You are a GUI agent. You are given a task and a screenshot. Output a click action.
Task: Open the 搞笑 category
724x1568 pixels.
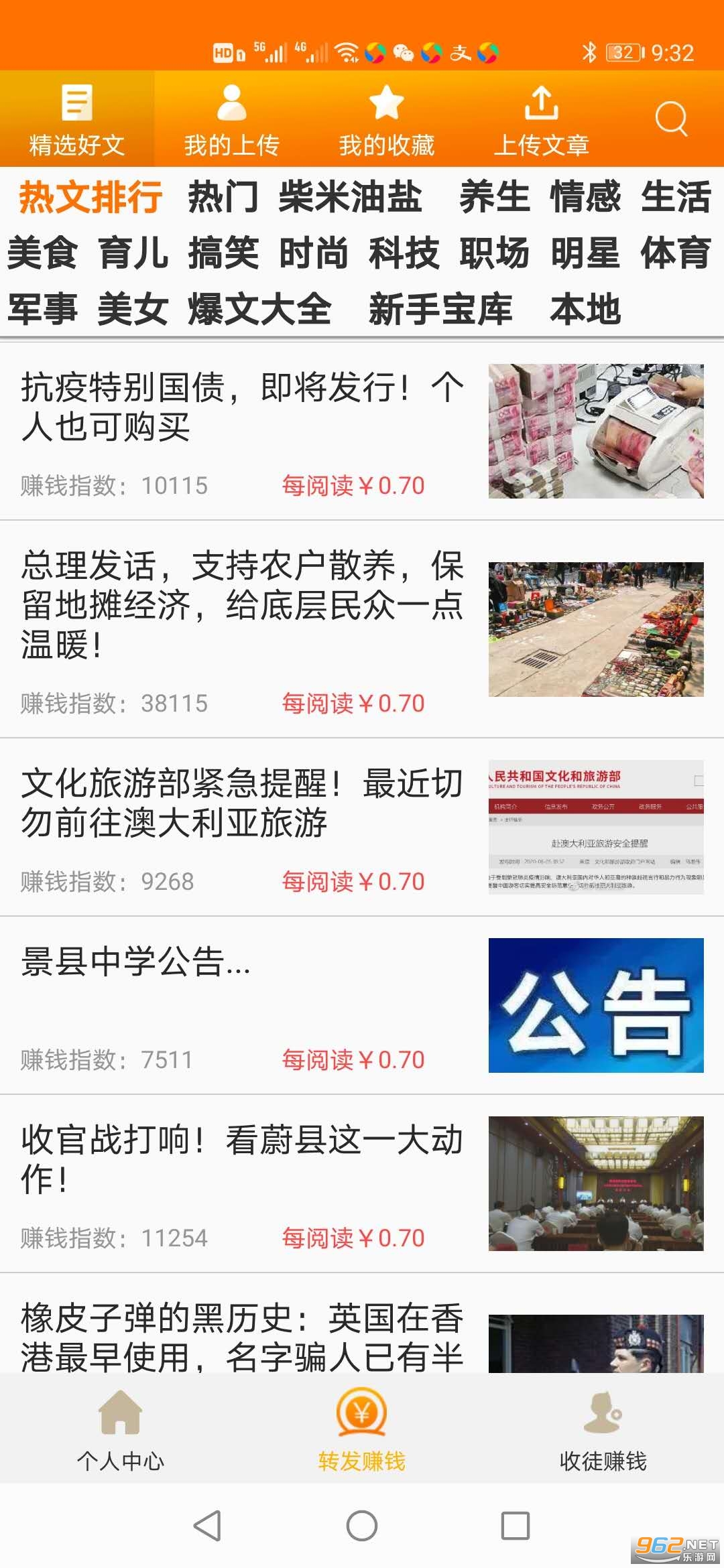point(223,253)
